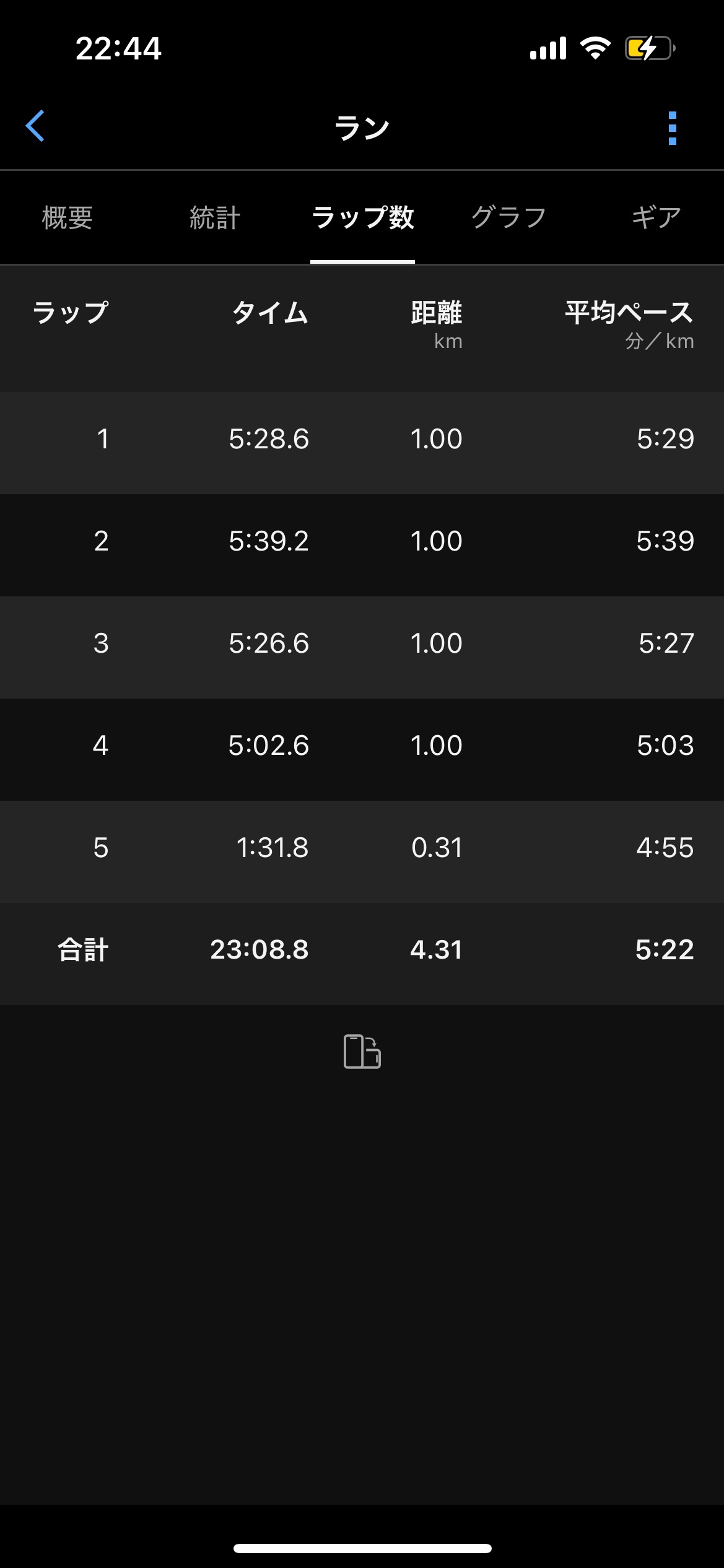Open the グラフ tab
Image resolution: width=724 pixels, height=1568 pixels.
[508, 218]
